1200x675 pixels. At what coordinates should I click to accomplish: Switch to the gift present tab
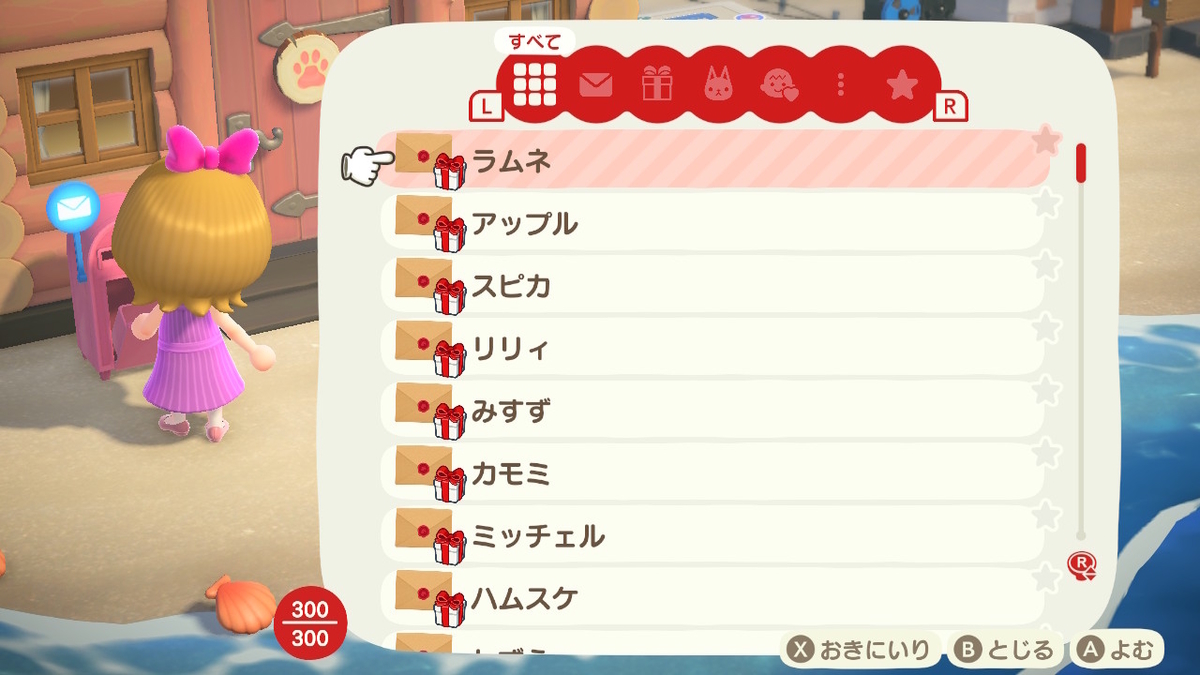point(657,85)
